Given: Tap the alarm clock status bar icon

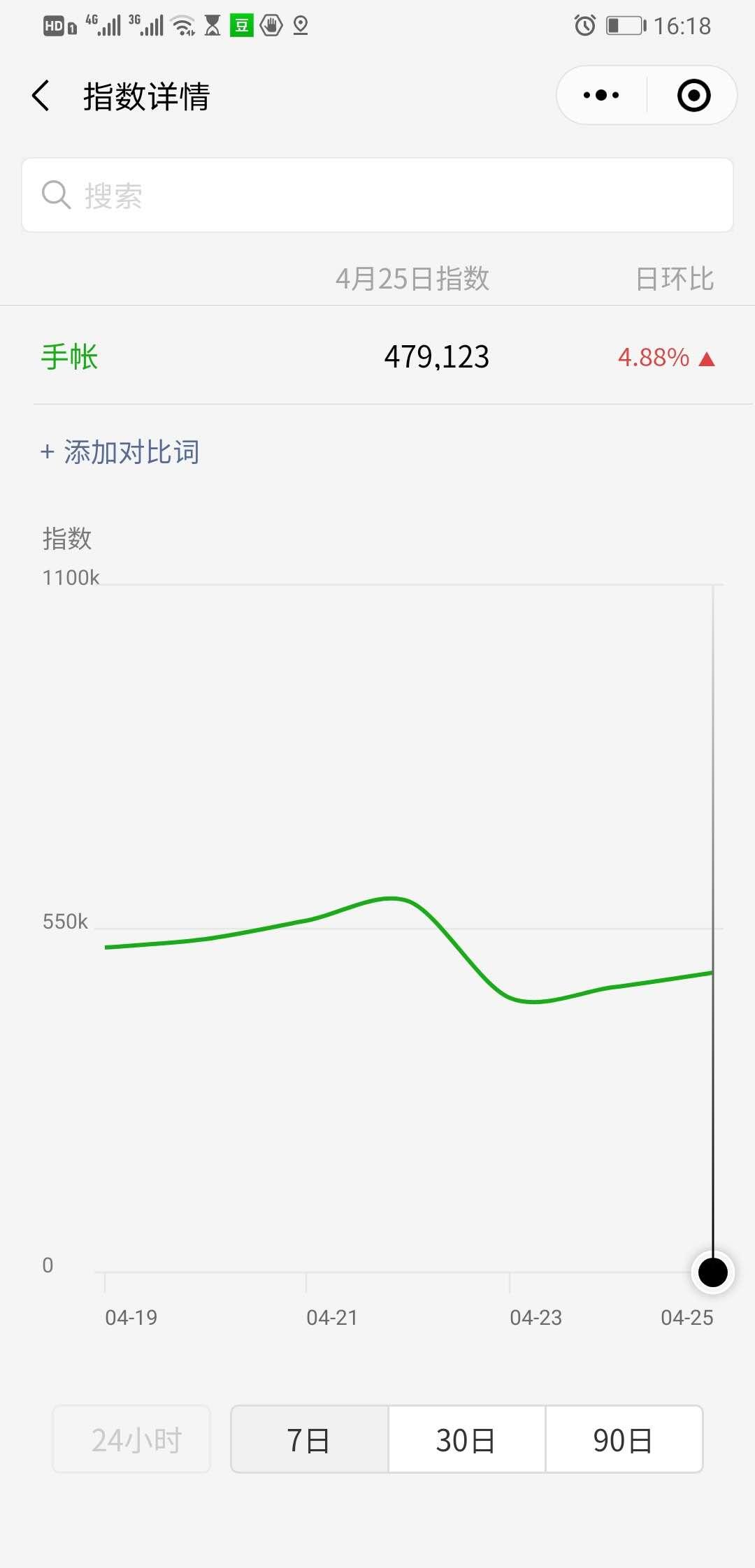Looking at the screenshot, I should (584, 24).
